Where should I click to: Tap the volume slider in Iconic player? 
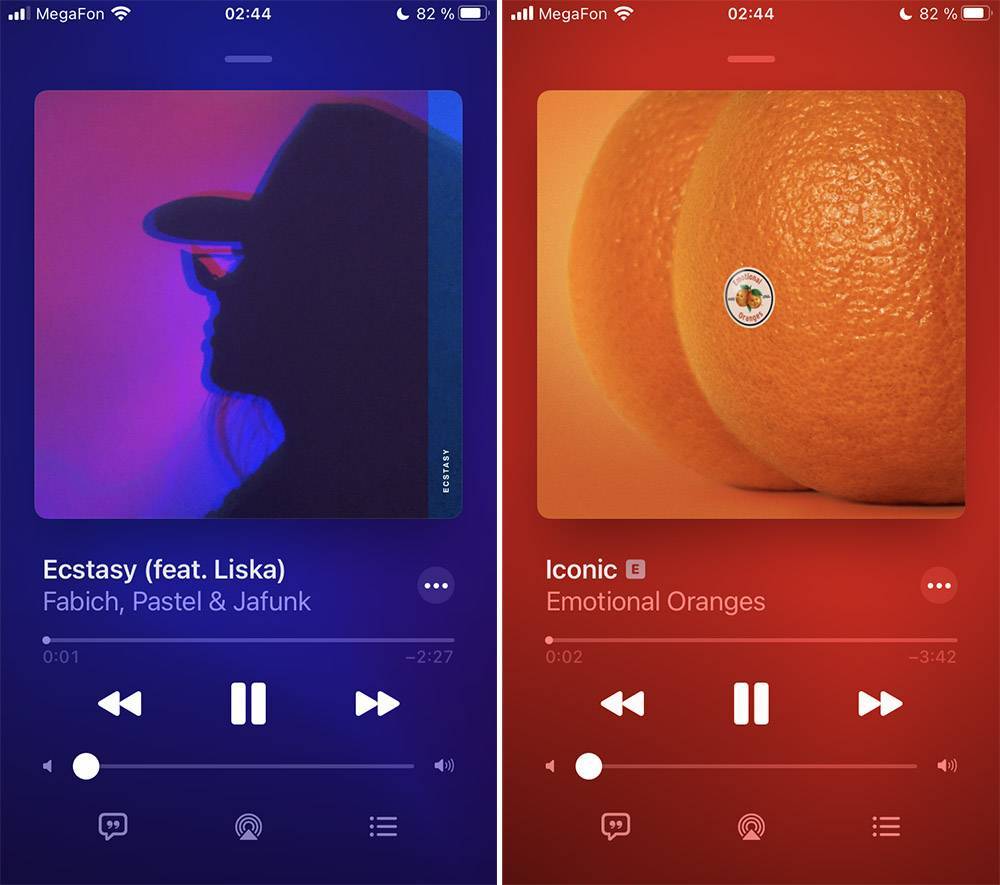(753, 766)
